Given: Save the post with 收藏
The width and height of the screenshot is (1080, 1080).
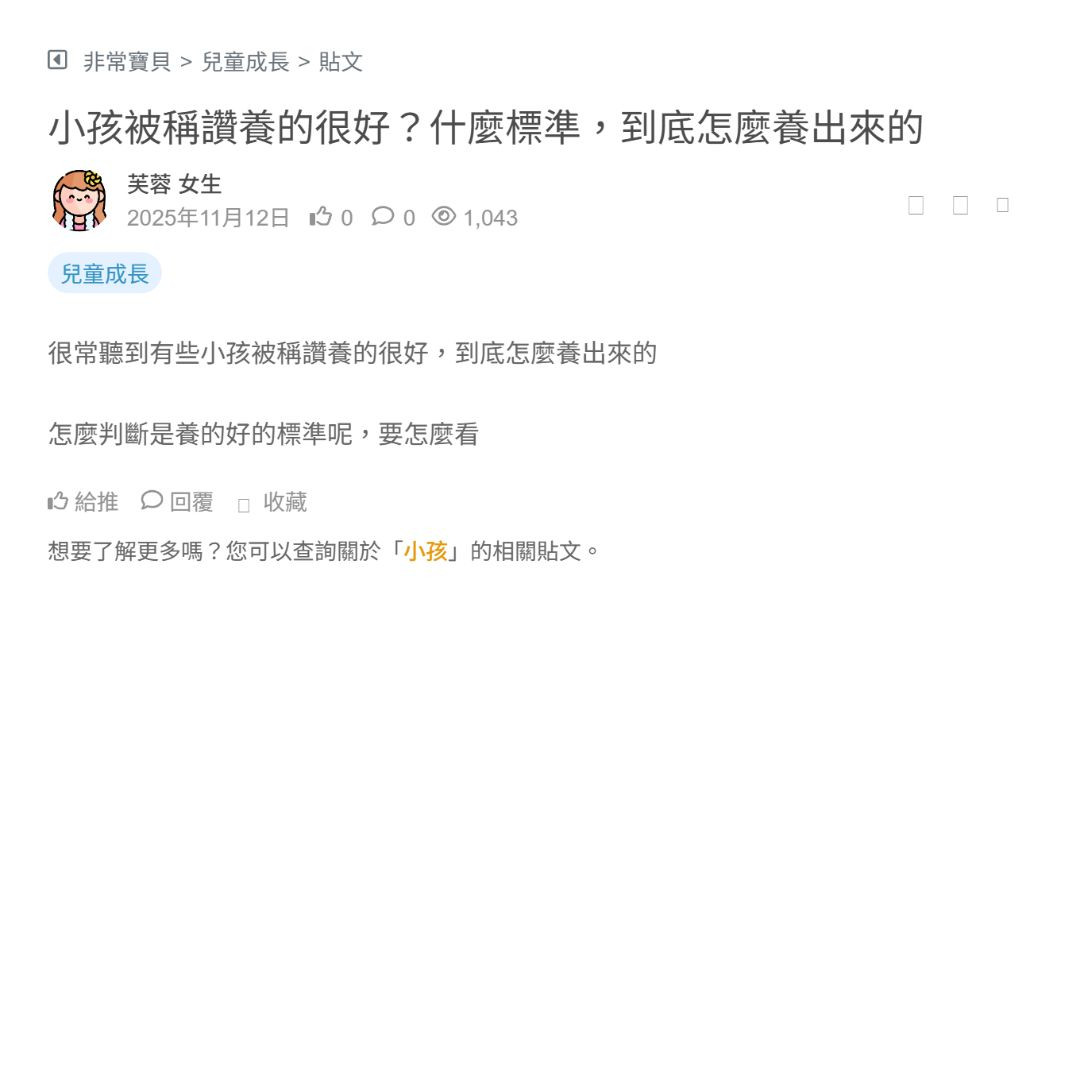Looking at the screenshot, I should [x=273, y=503].
